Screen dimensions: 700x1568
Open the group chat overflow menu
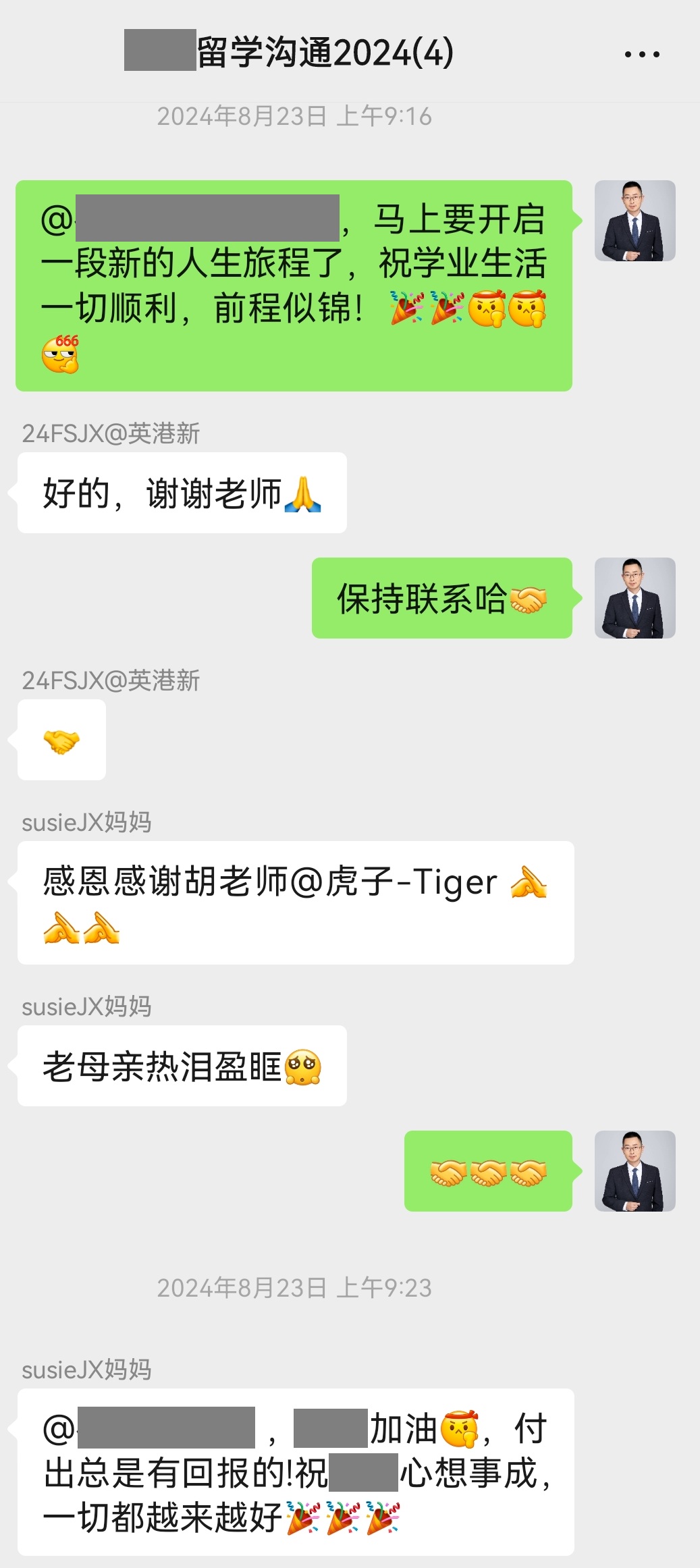641,54
